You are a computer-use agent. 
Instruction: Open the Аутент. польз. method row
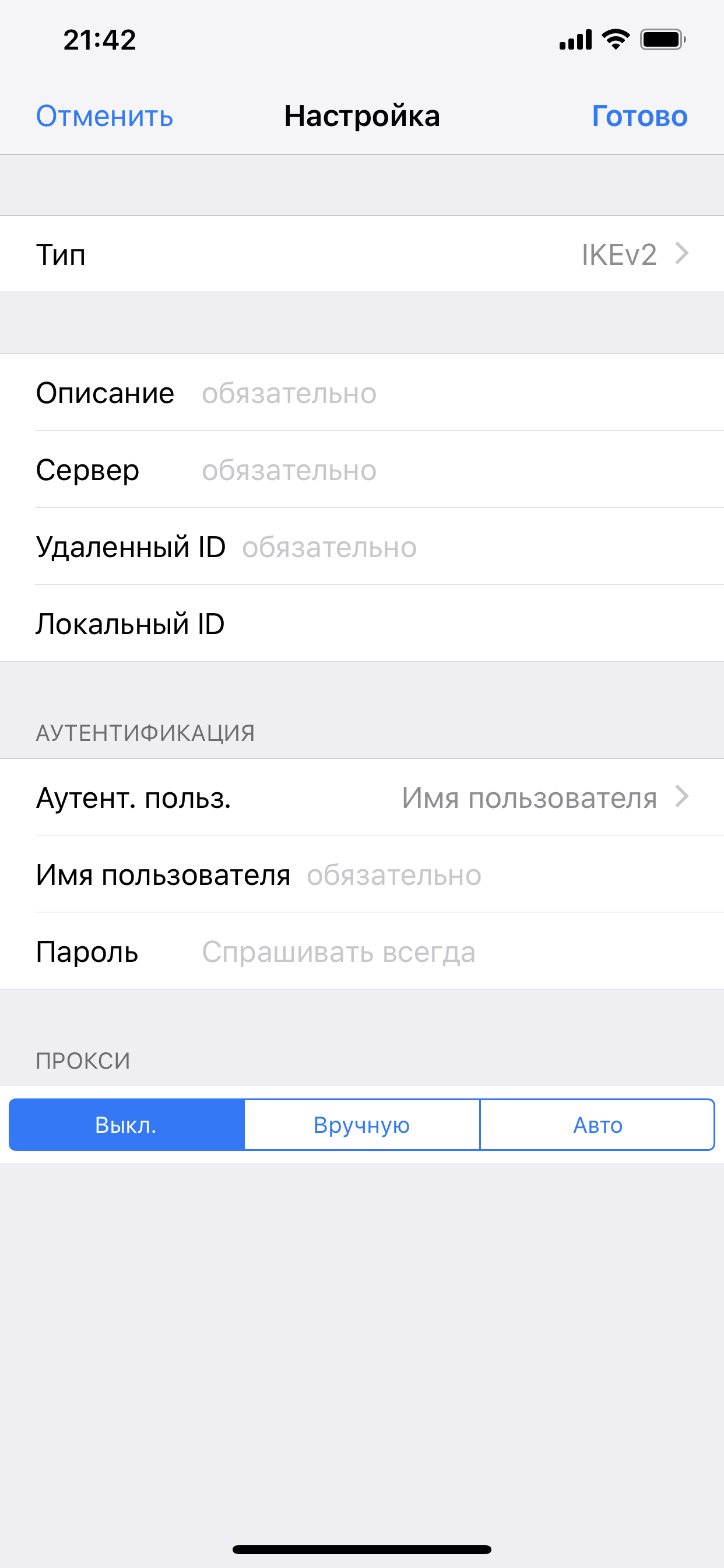[362, 797]
